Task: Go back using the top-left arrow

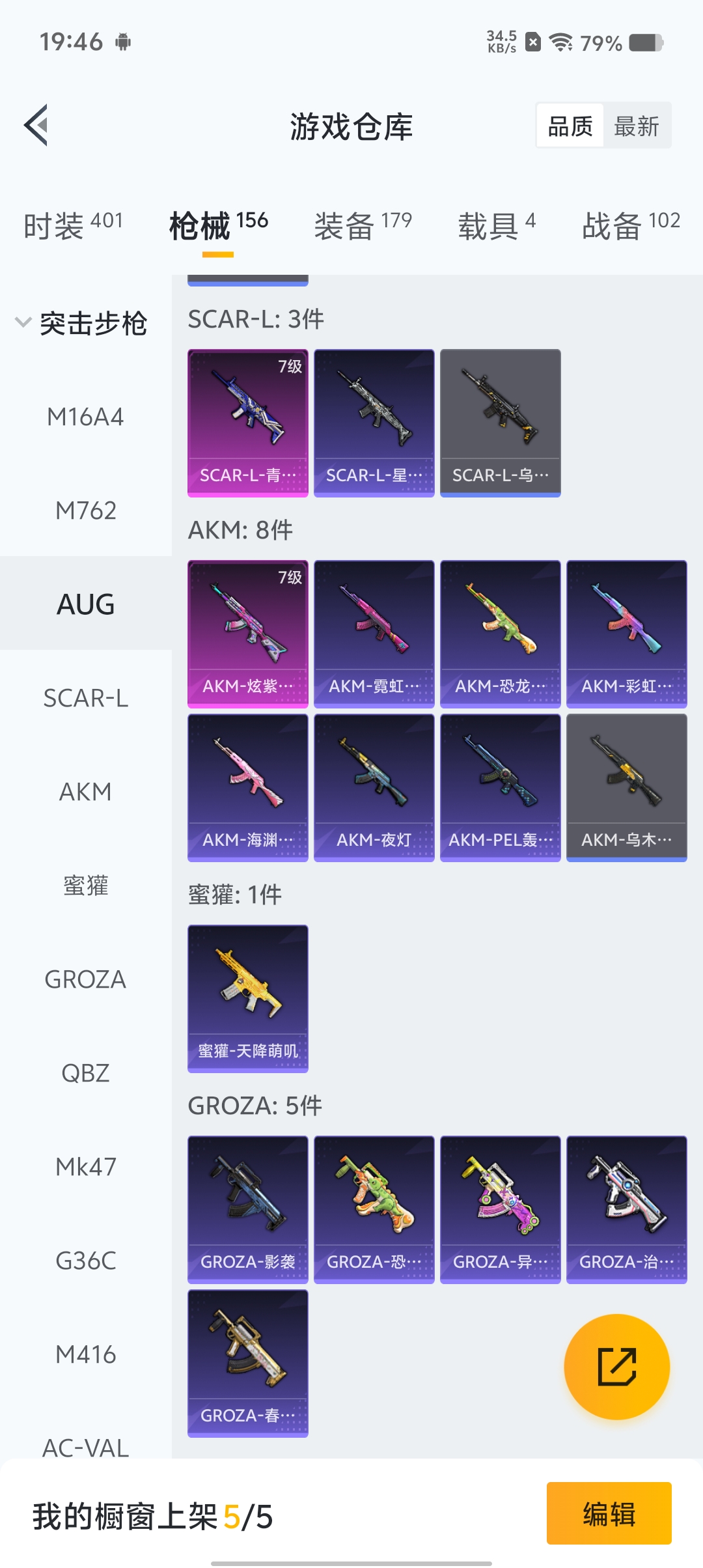Action: (36, 125)
